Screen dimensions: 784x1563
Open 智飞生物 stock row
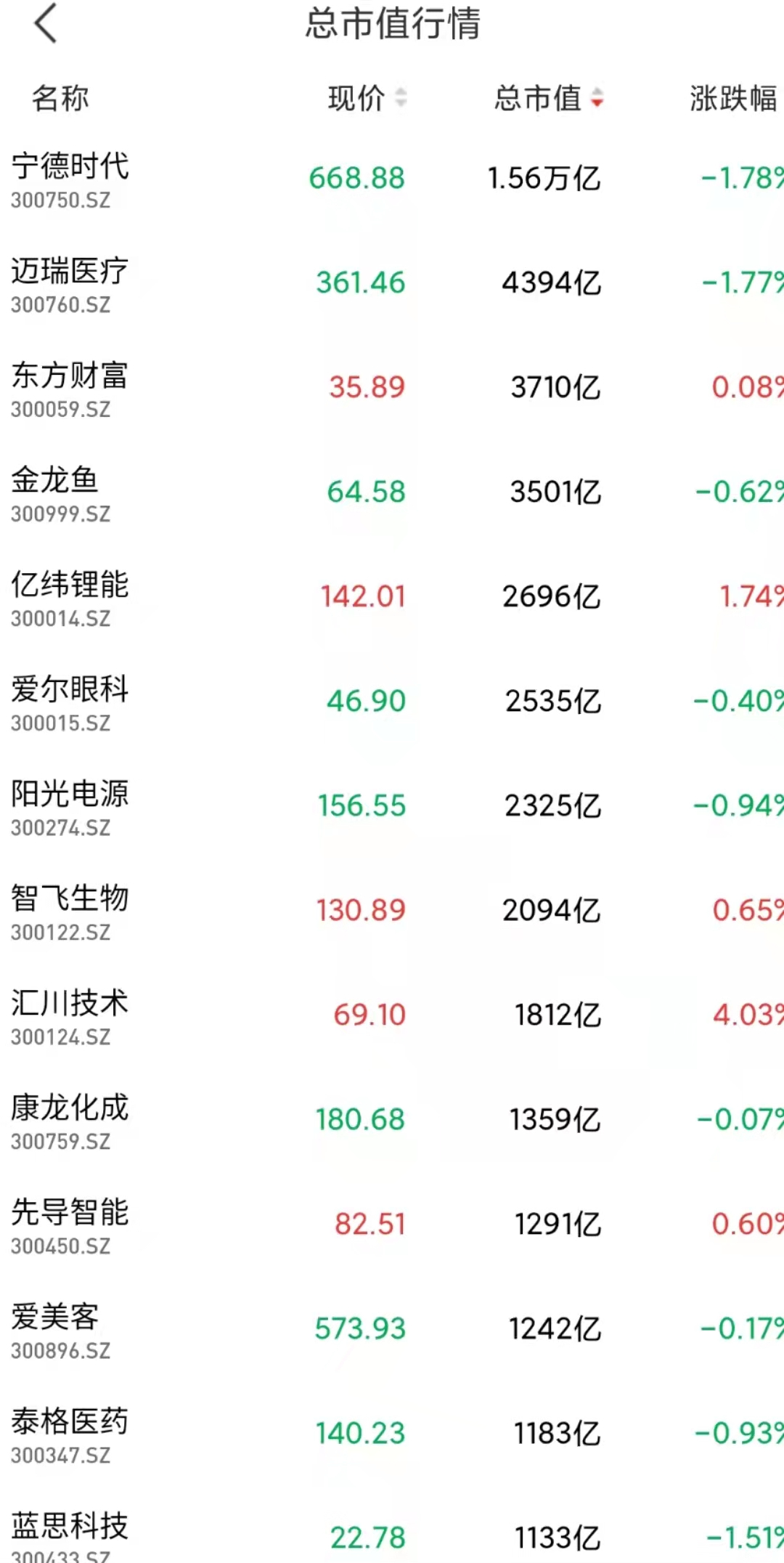pyautogui.click(x=392, y=911)
